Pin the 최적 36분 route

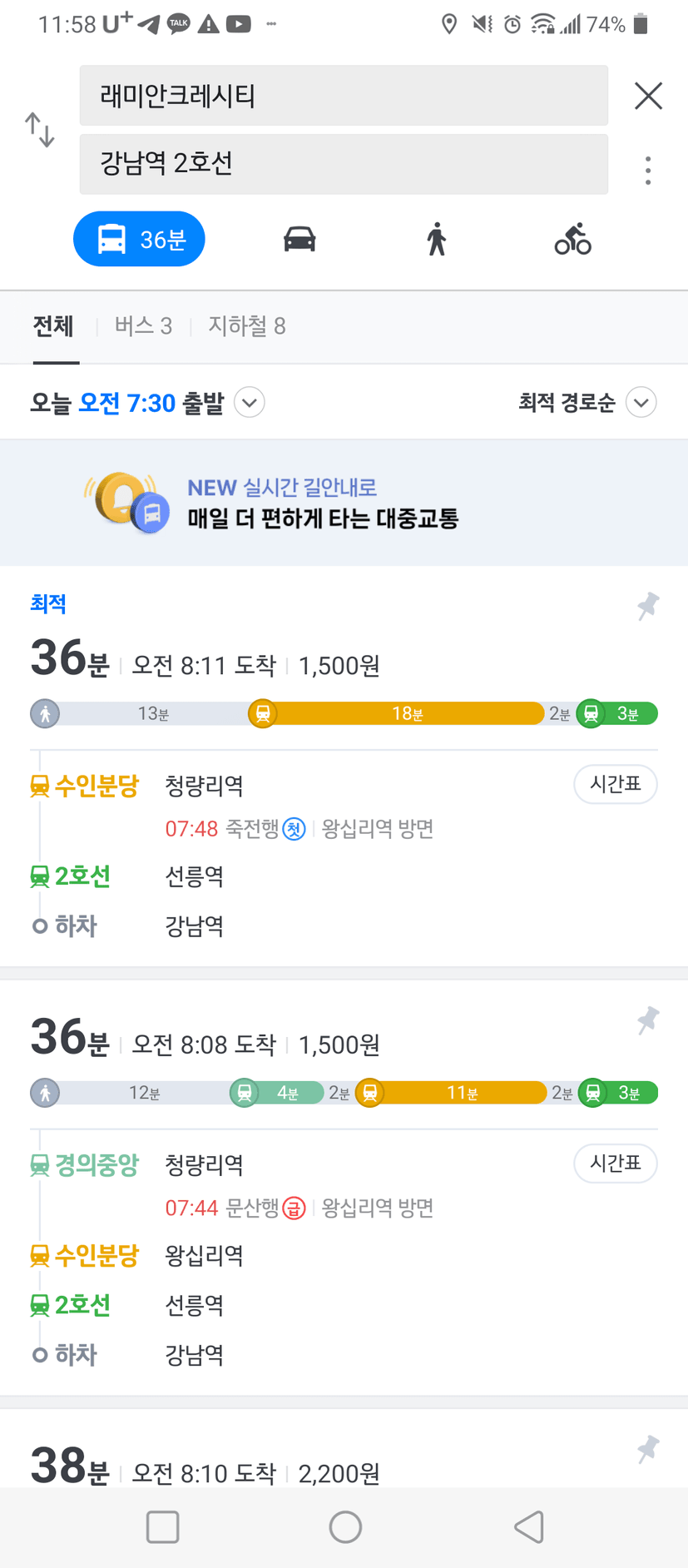click(x=648, y=606)
